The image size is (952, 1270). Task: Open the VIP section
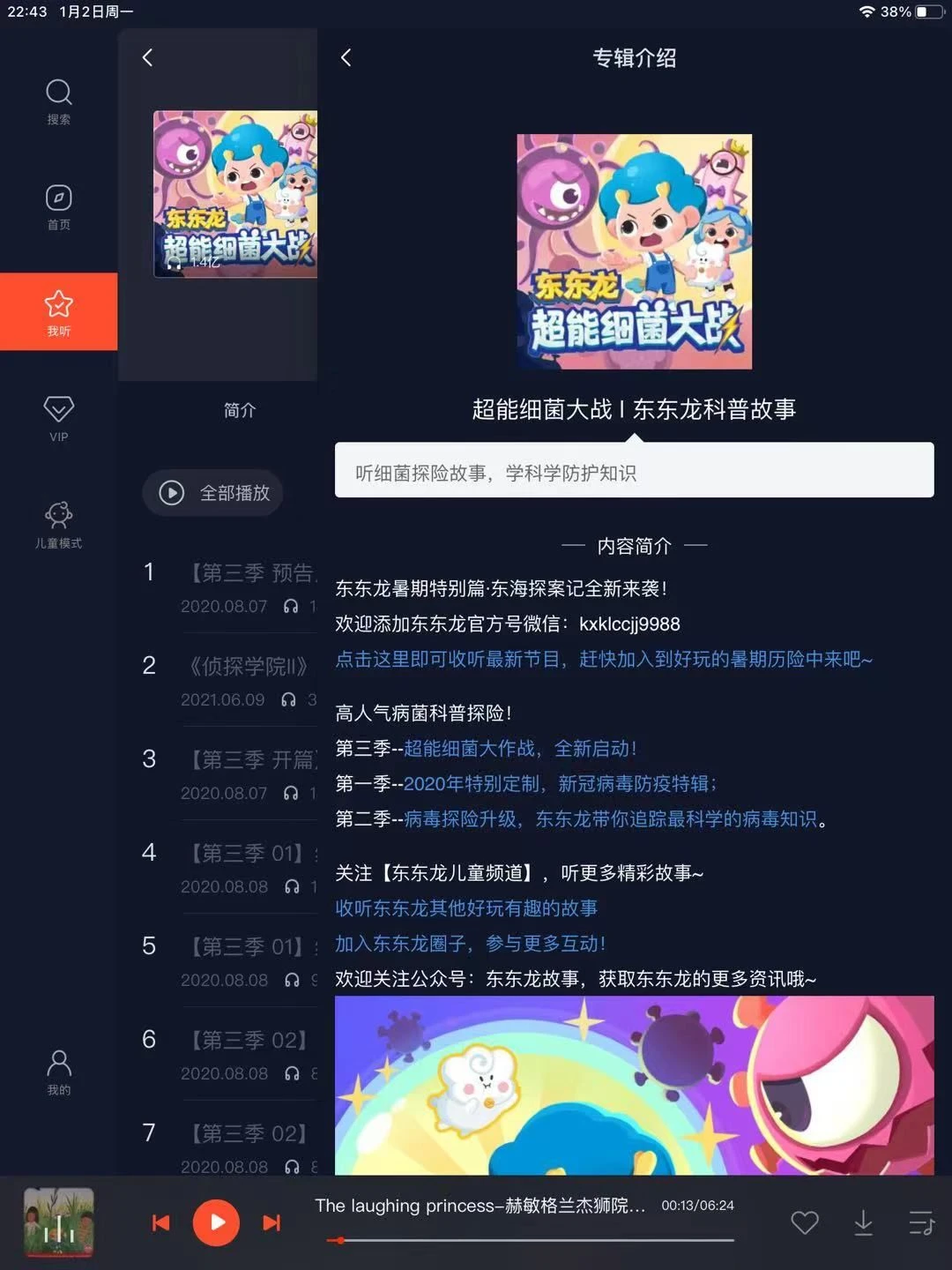click(58, 417)
